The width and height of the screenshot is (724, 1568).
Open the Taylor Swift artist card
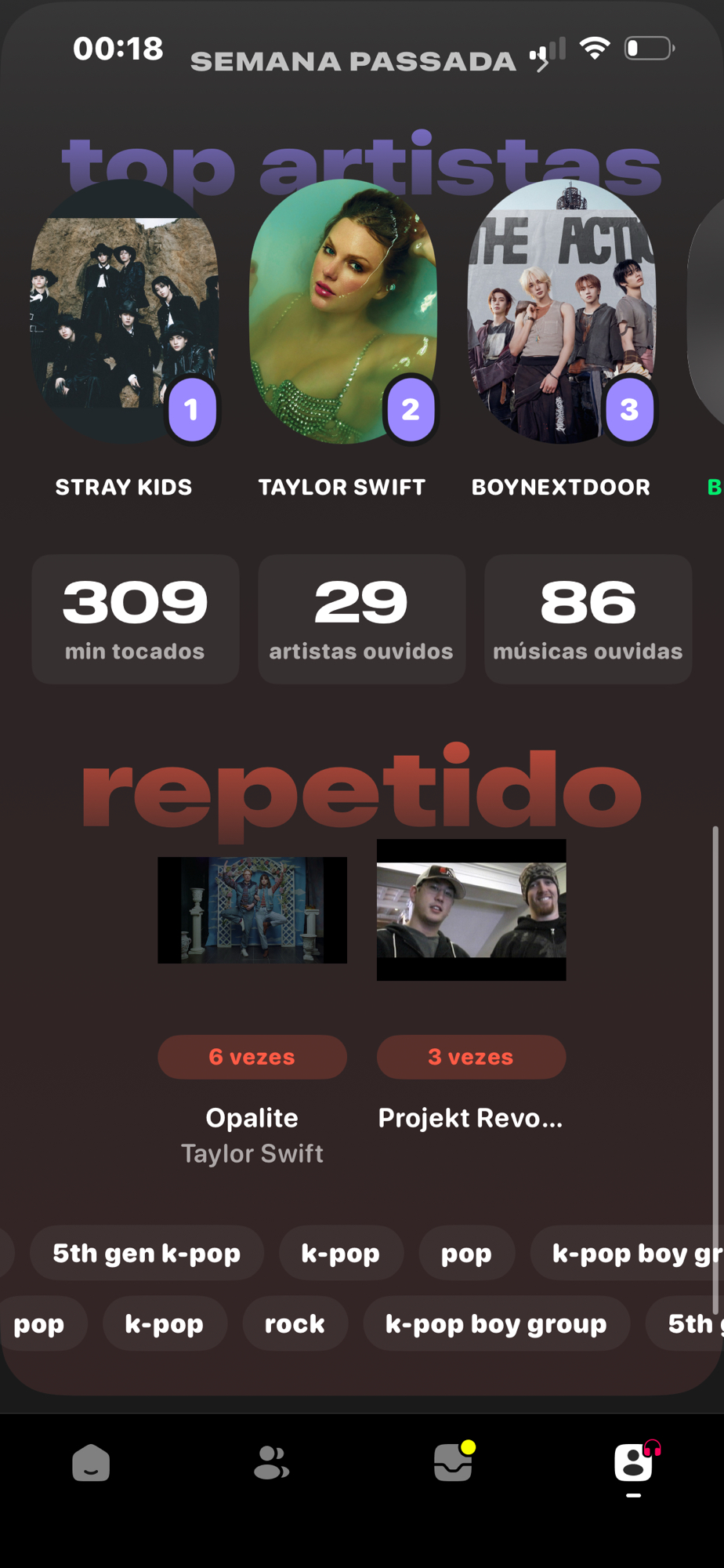[x=342, y=314]
